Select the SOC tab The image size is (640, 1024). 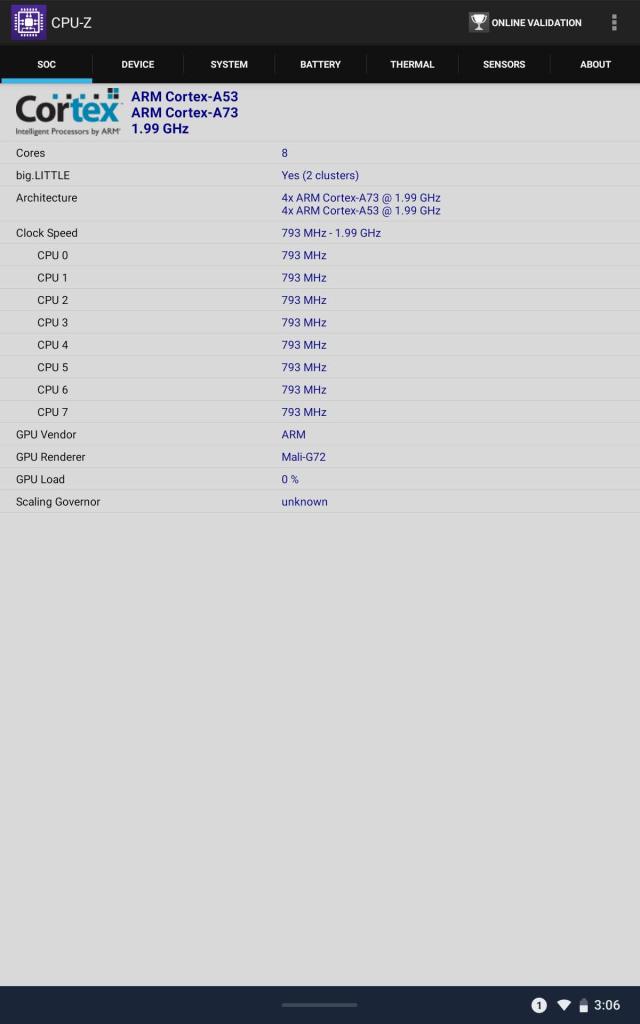46,64
